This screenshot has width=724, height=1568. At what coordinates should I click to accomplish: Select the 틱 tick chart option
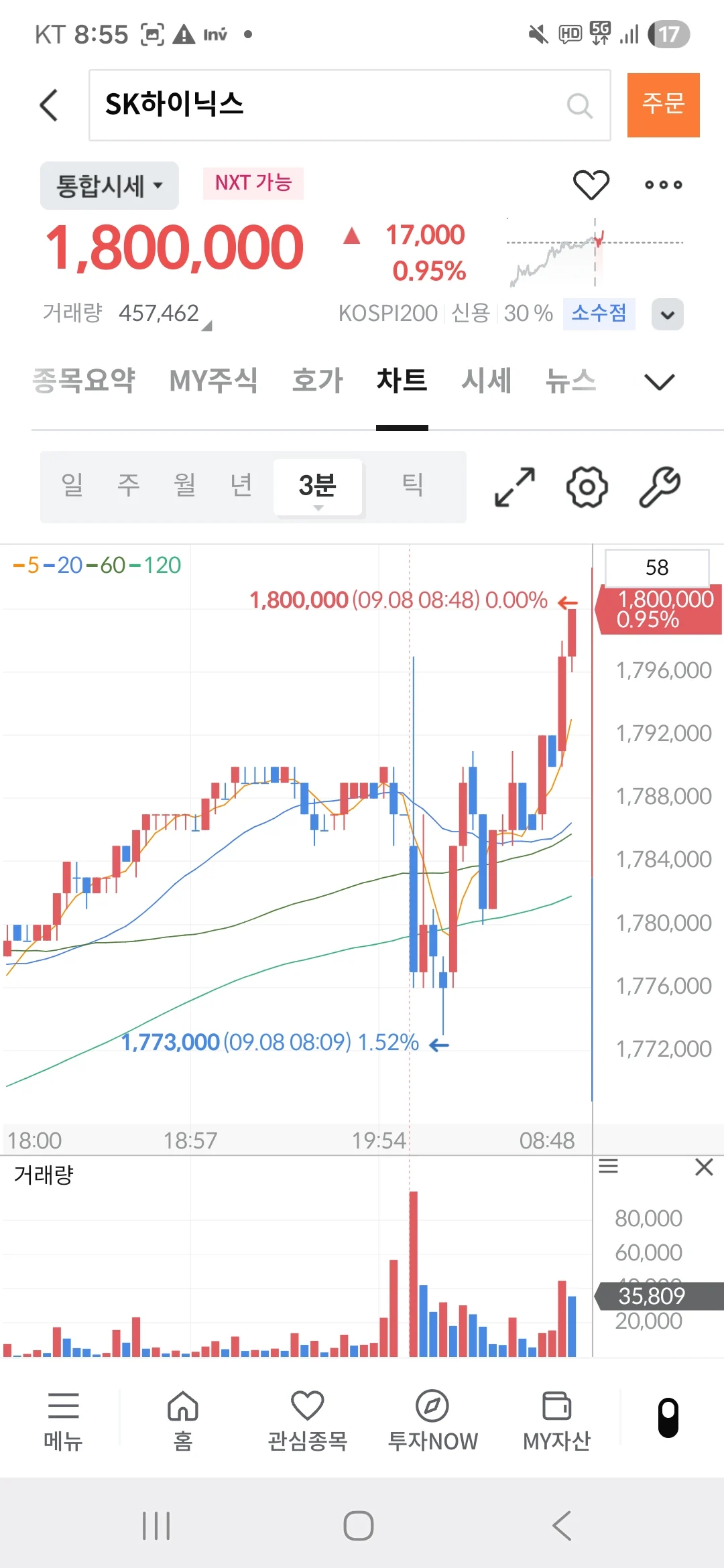tap(412, 485)
